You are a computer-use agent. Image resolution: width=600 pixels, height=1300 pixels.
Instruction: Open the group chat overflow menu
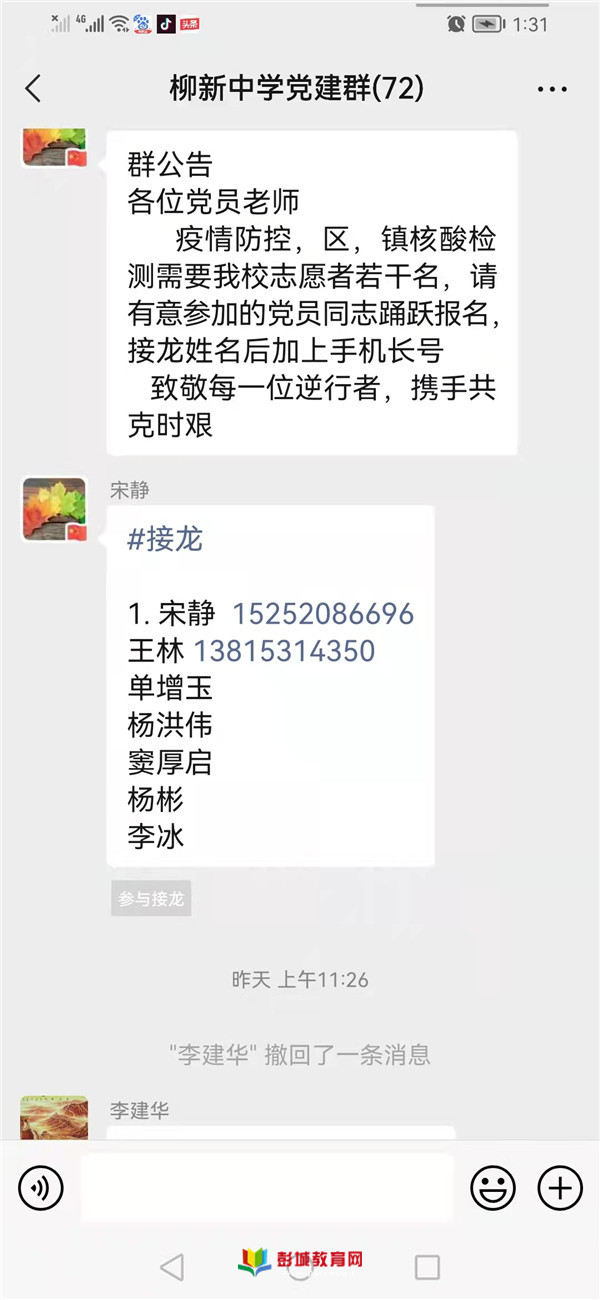(x=552, y=90)
